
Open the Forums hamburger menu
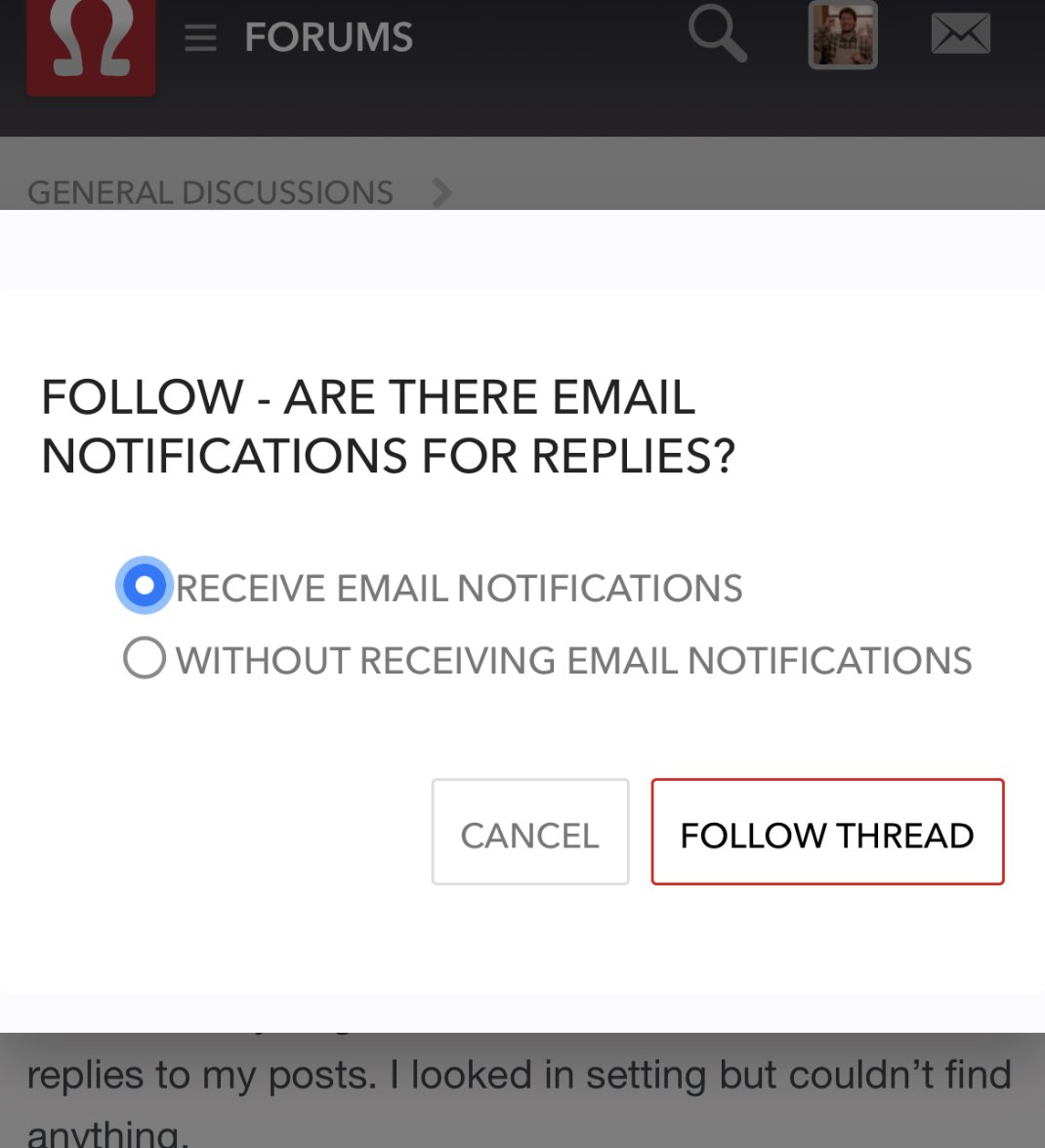point(200,38)
